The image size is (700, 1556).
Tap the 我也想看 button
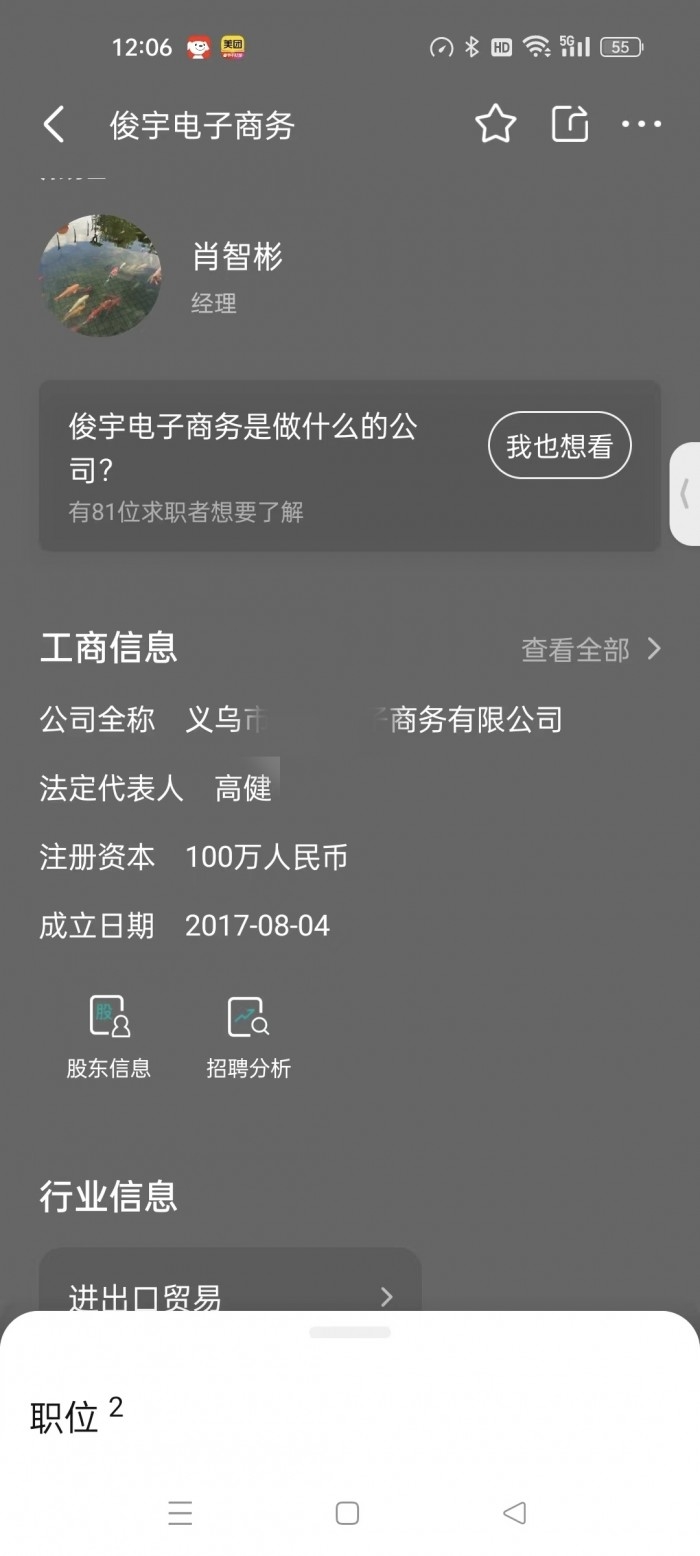coord(559,446)
